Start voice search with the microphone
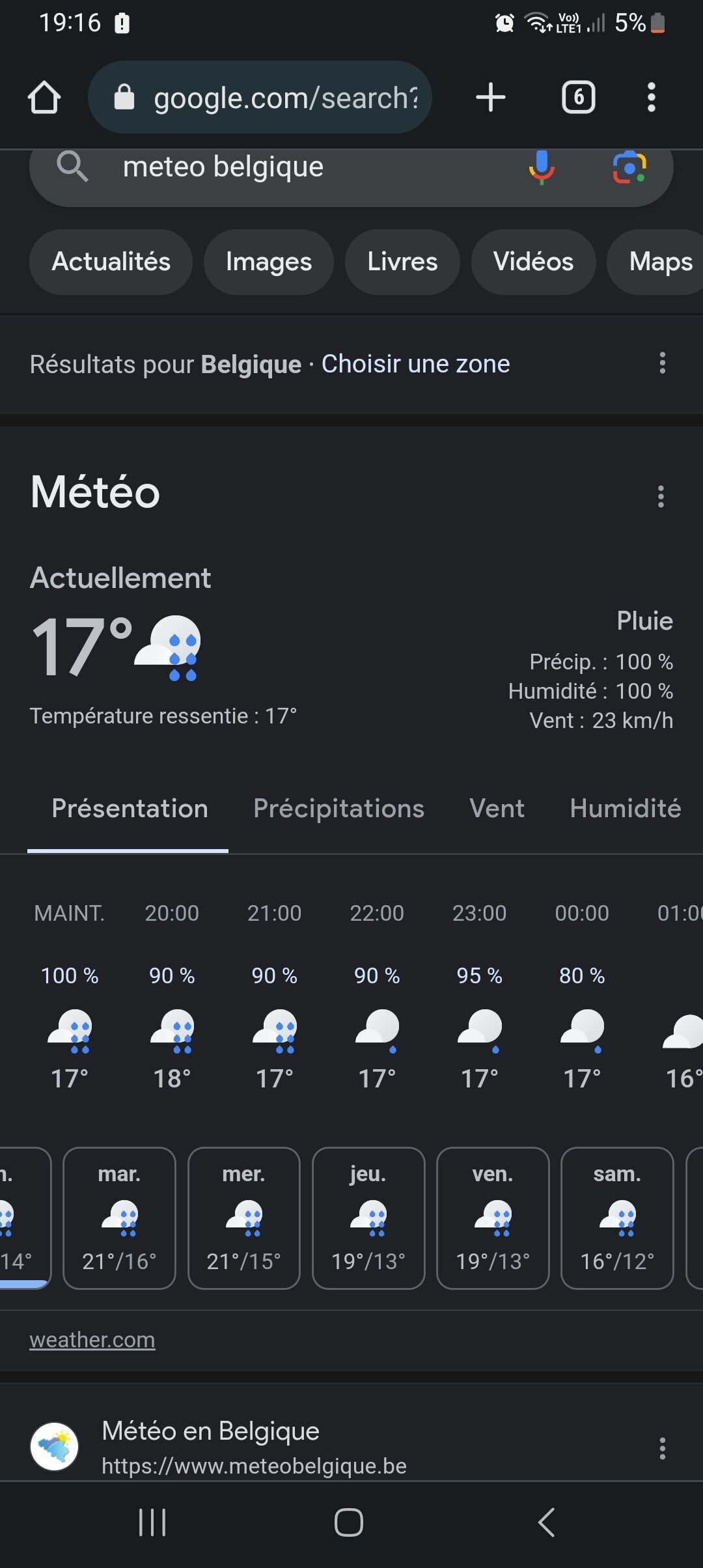Screen dimensions: 703x1568 (x=541, y=167)
